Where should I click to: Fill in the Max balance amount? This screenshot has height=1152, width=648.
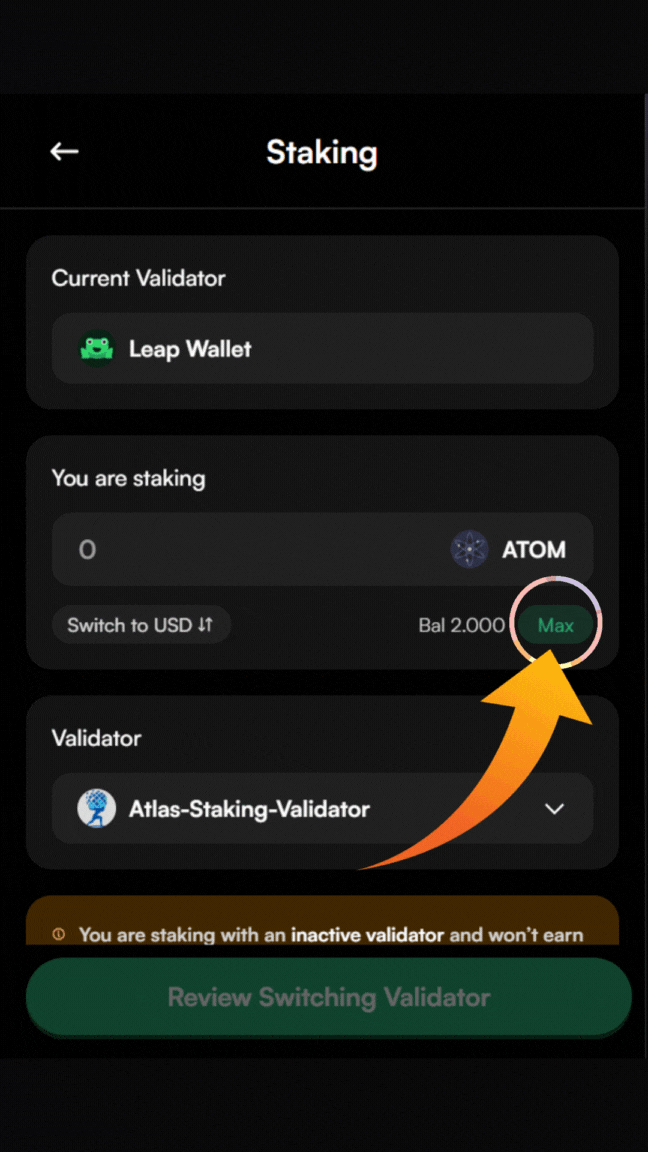click(556, 625)
